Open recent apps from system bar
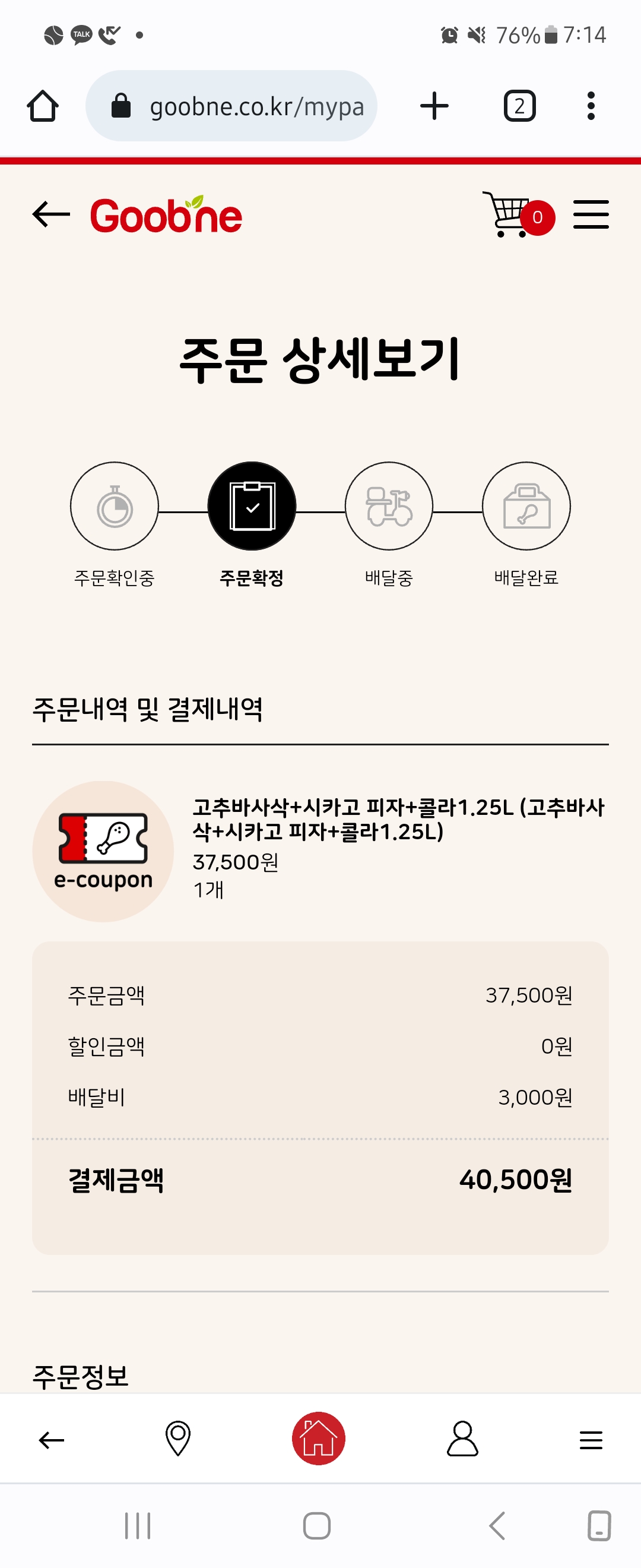Viewport: 641px width, 1568px height. click(x=138, y=1525)
